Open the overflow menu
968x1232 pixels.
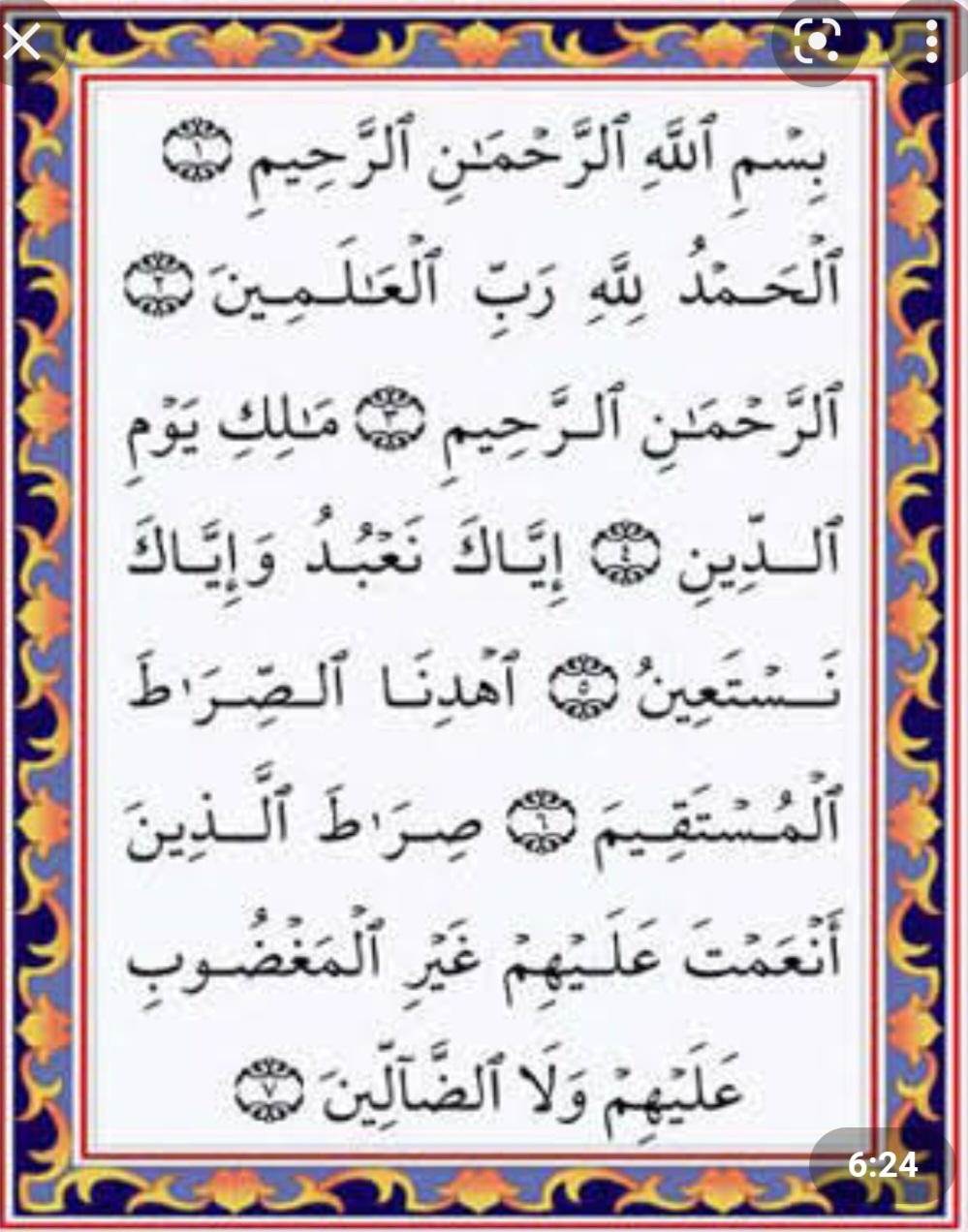(931, 43)
